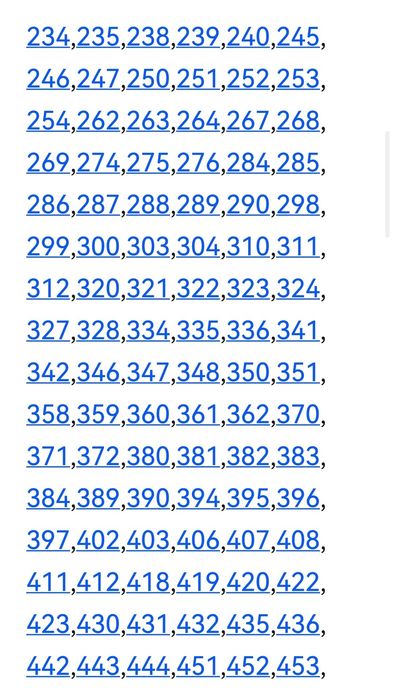Tap link number 406
The image size is (394, 698).
198,540
